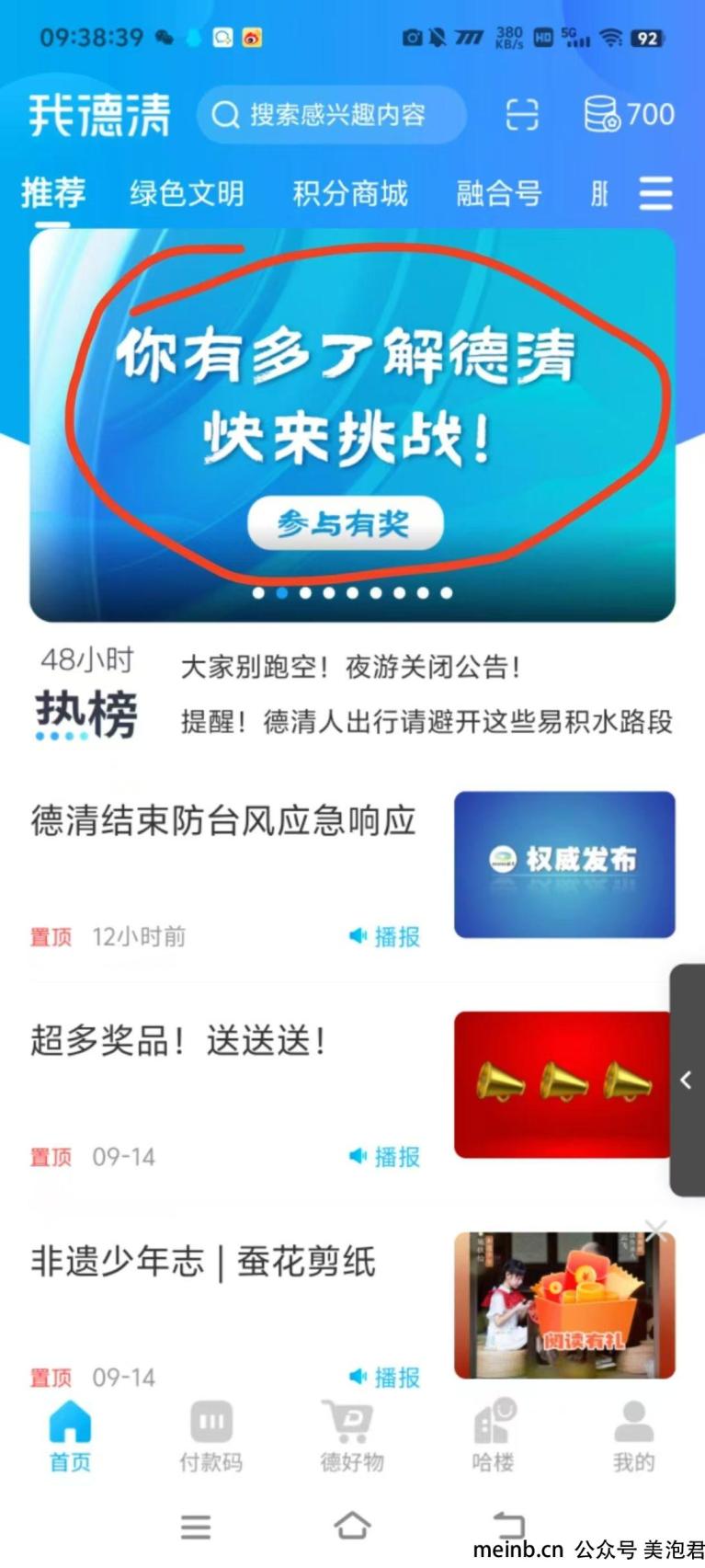Play audio 播报 for 超多奖品 article
This screenshot has width=705, height=1568.
pyautogui.click(x=385, y=1156)
